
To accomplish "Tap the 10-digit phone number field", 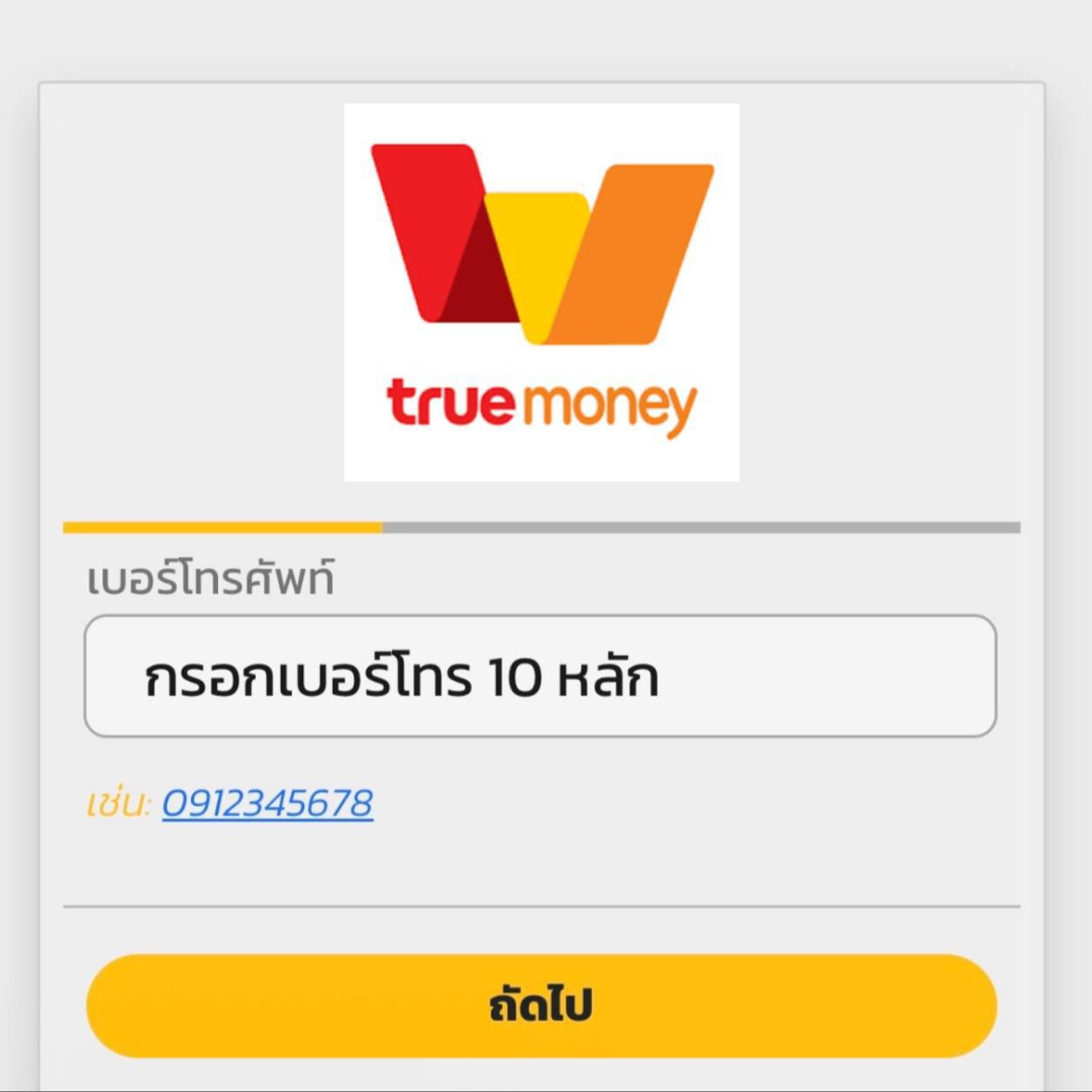I will click(x=539, y=676).
